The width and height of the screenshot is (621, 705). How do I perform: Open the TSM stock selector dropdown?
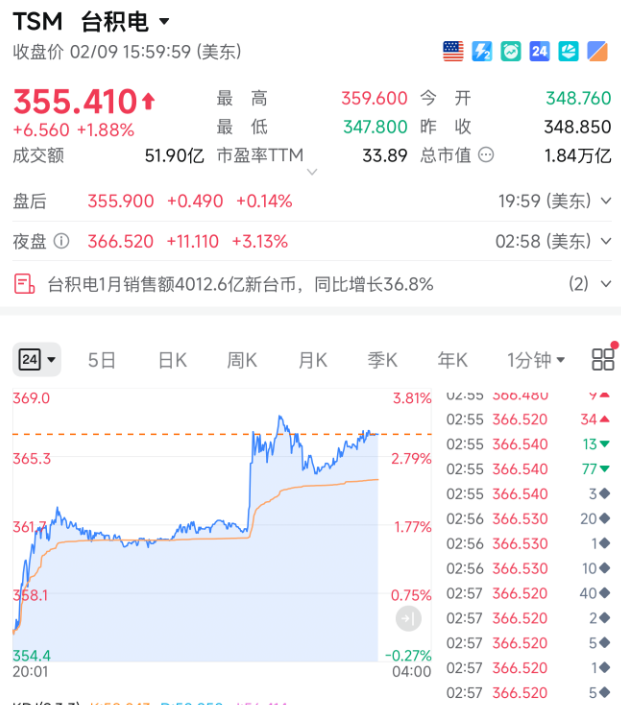[164, 21]
